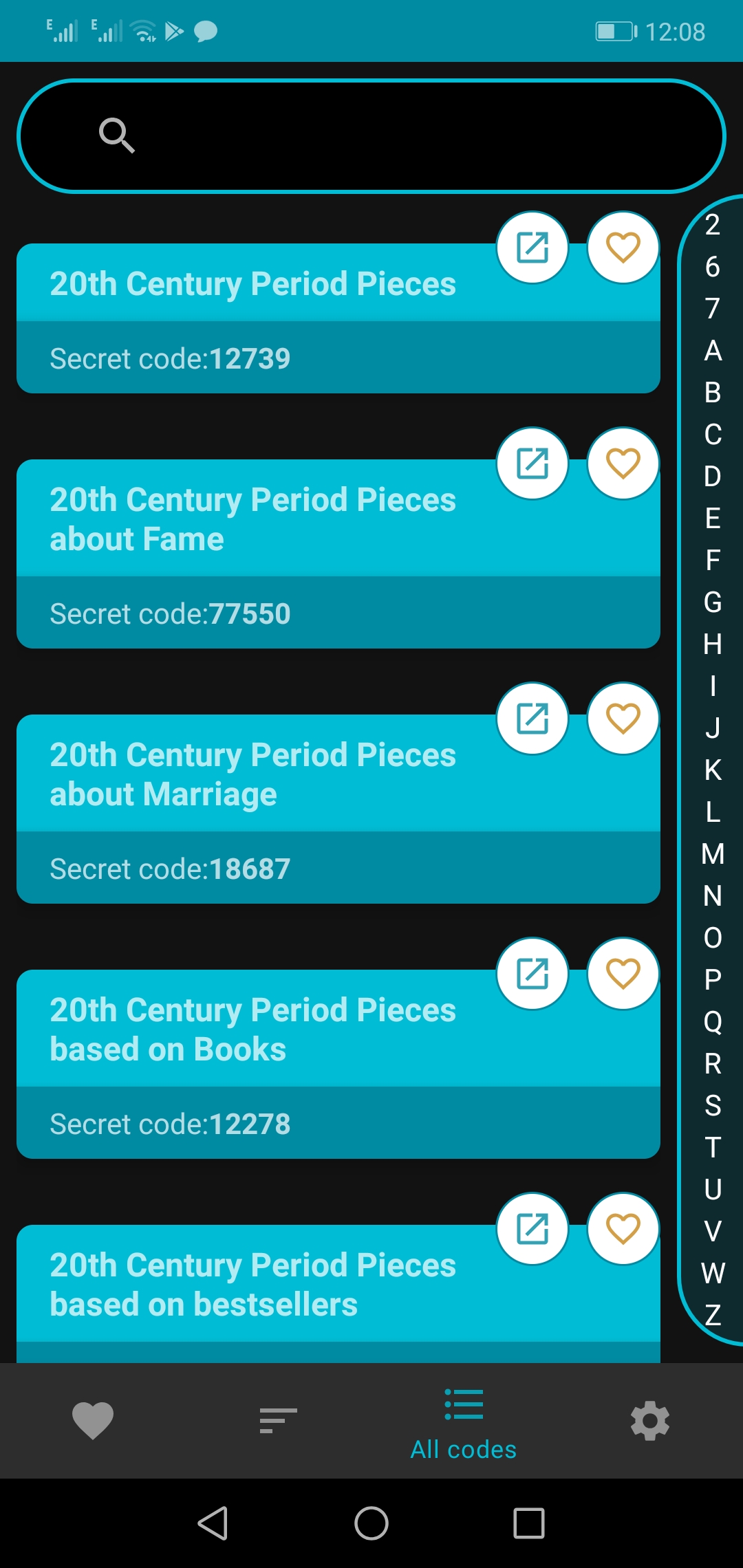The height and width of the screenshot is (1568, 743).
Task: Jump to letter A in the index
Action: [713, 351]
